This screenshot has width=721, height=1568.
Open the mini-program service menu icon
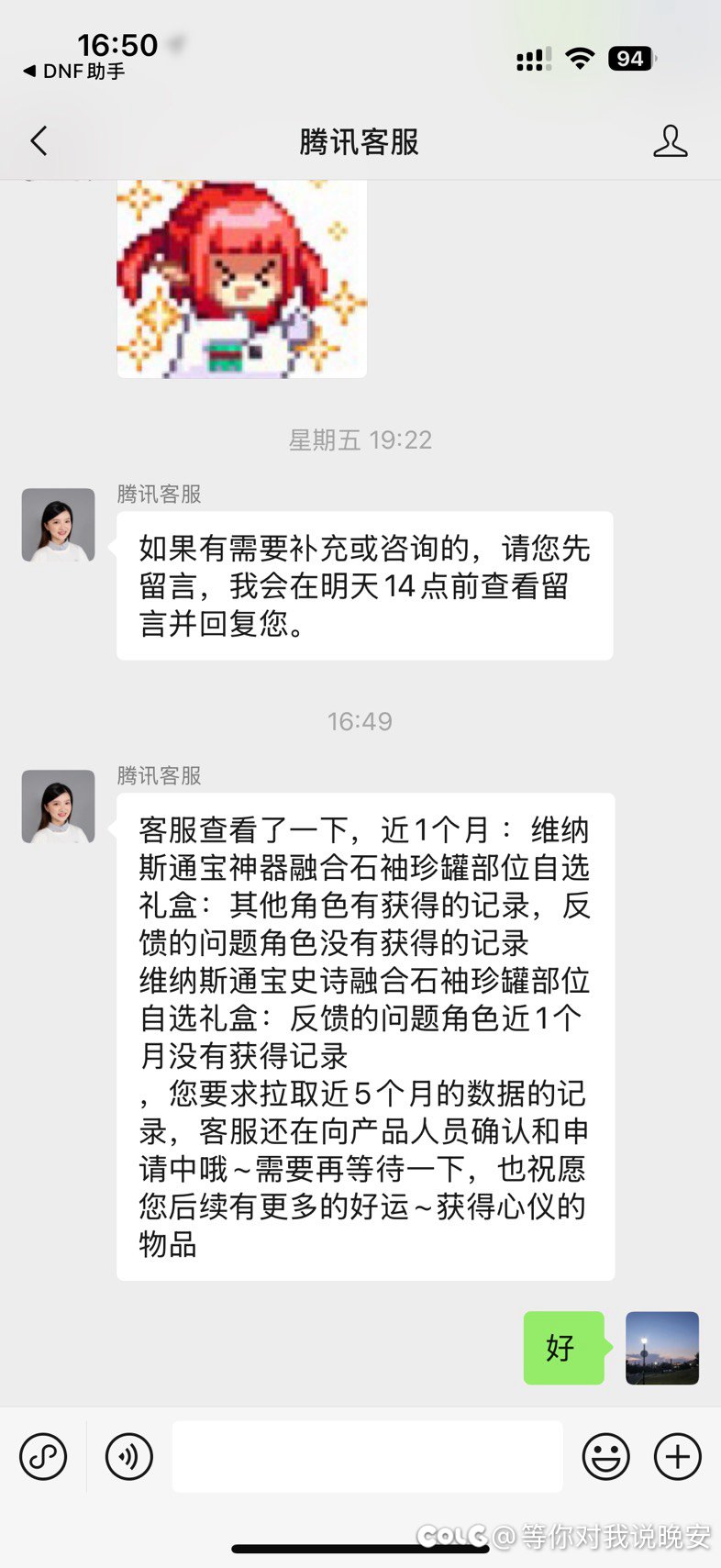pos(43,1456)
